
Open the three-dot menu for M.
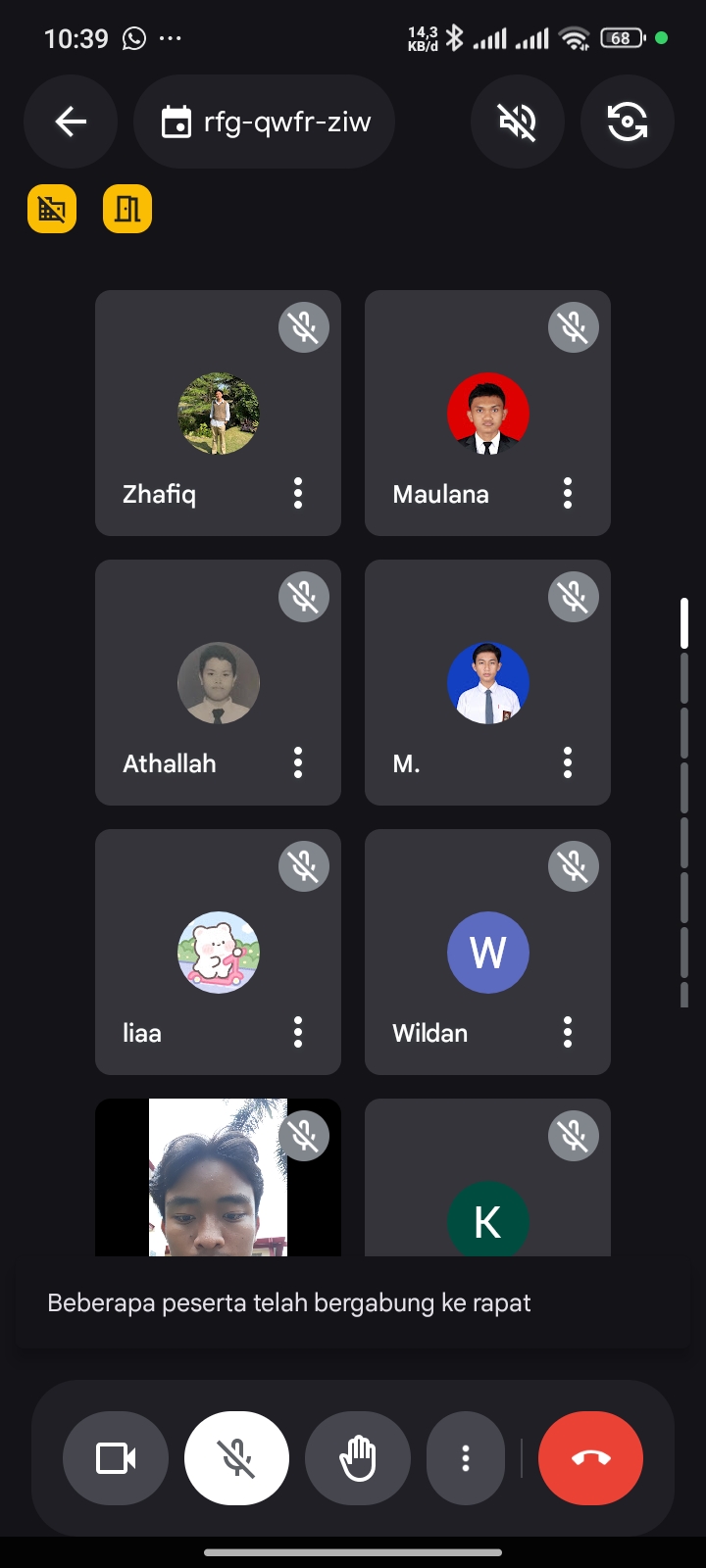(x=568, y=762)
